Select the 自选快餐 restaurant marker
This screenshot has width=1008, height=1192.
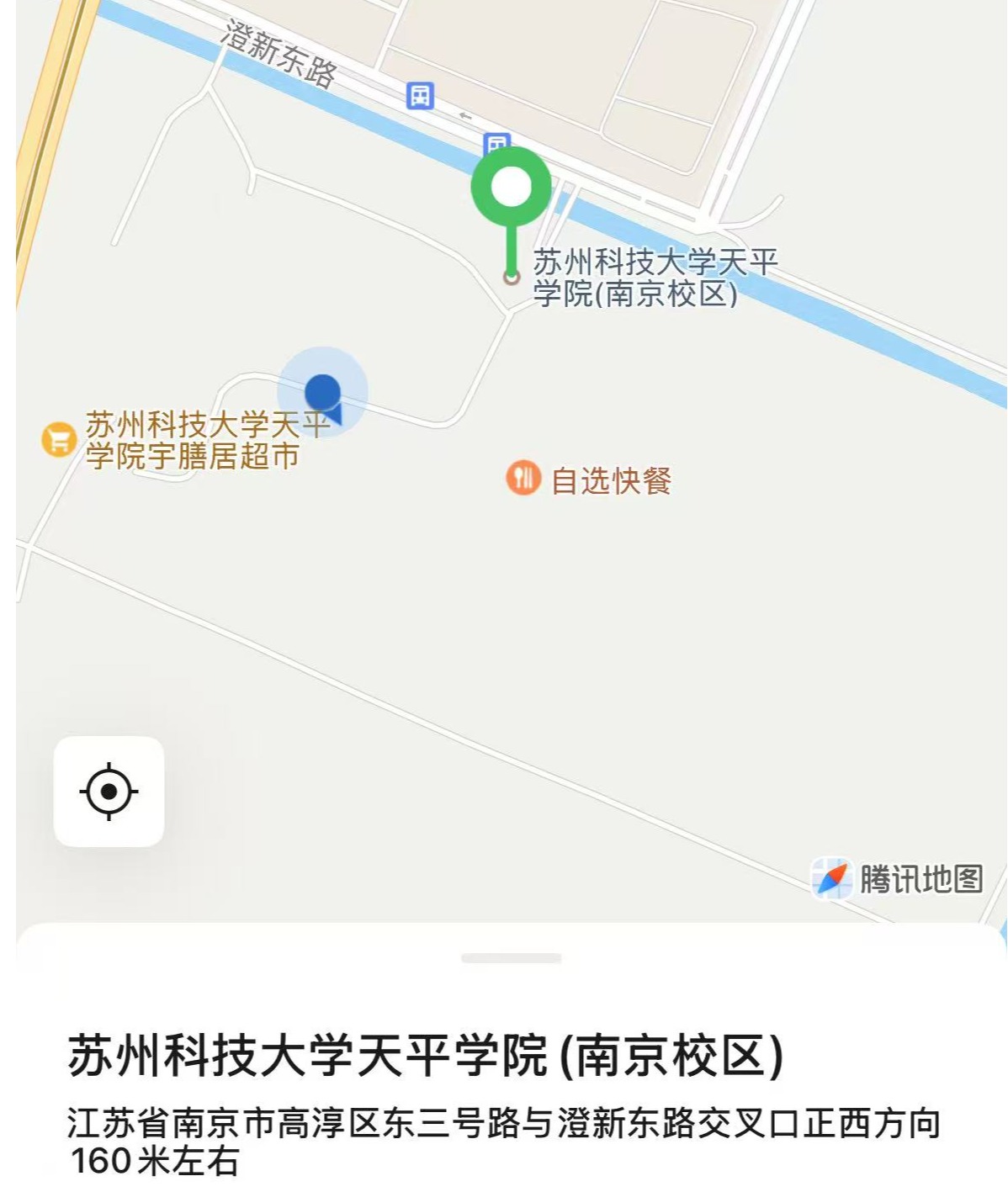(523, 478)
